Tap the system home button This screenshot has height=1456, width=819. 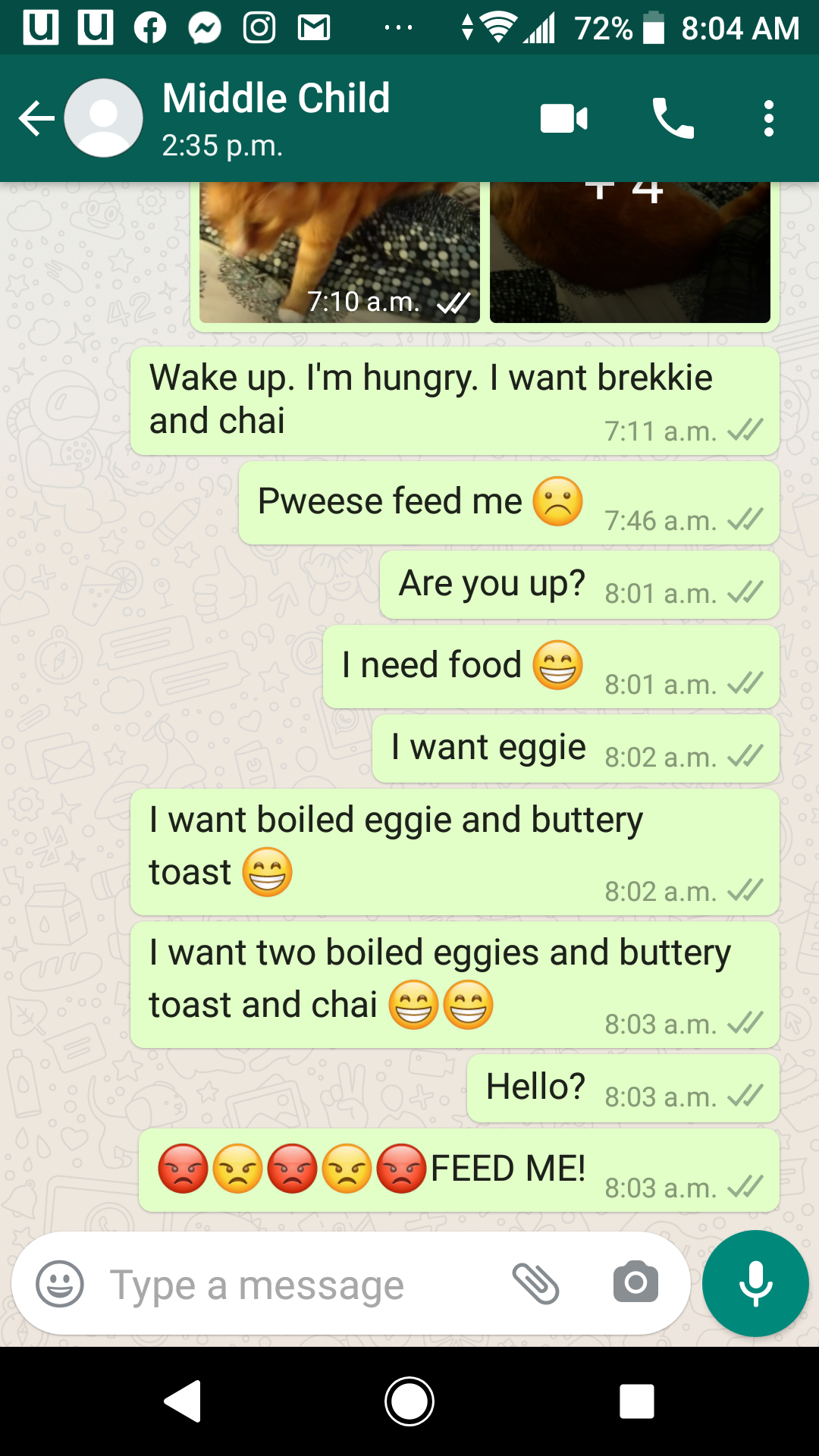(409, 1401)
